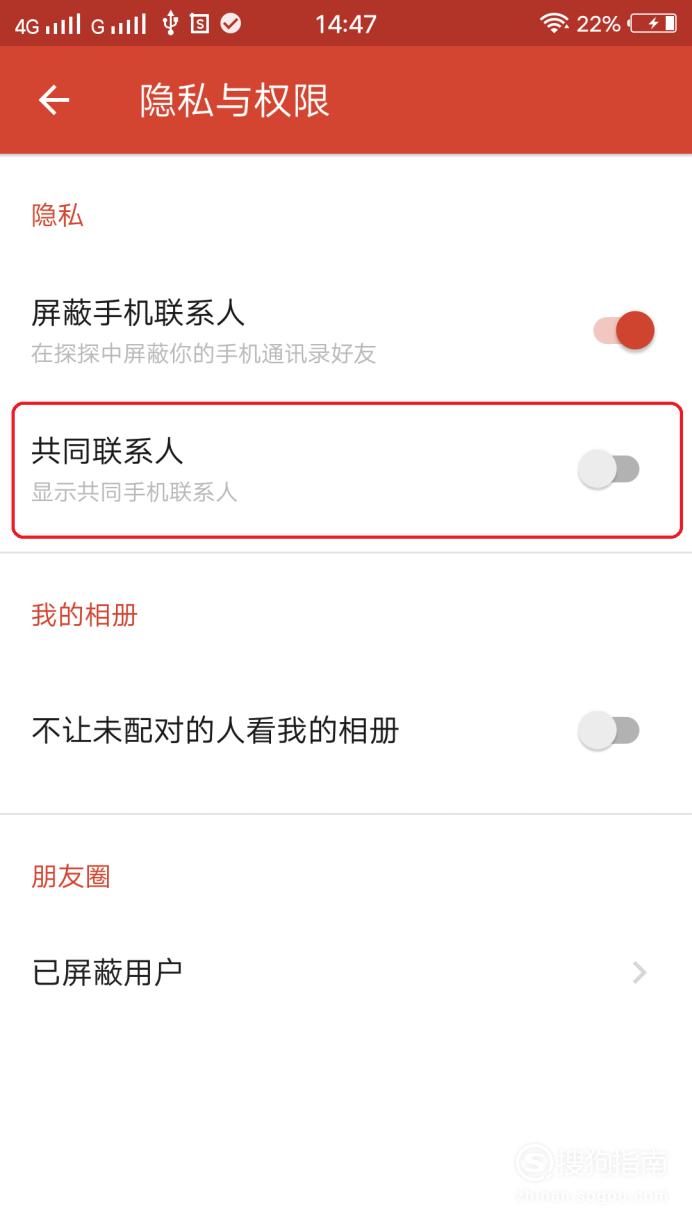
Task: Open the 已屏蔽用户 list
Action: [x=346, y=972]
